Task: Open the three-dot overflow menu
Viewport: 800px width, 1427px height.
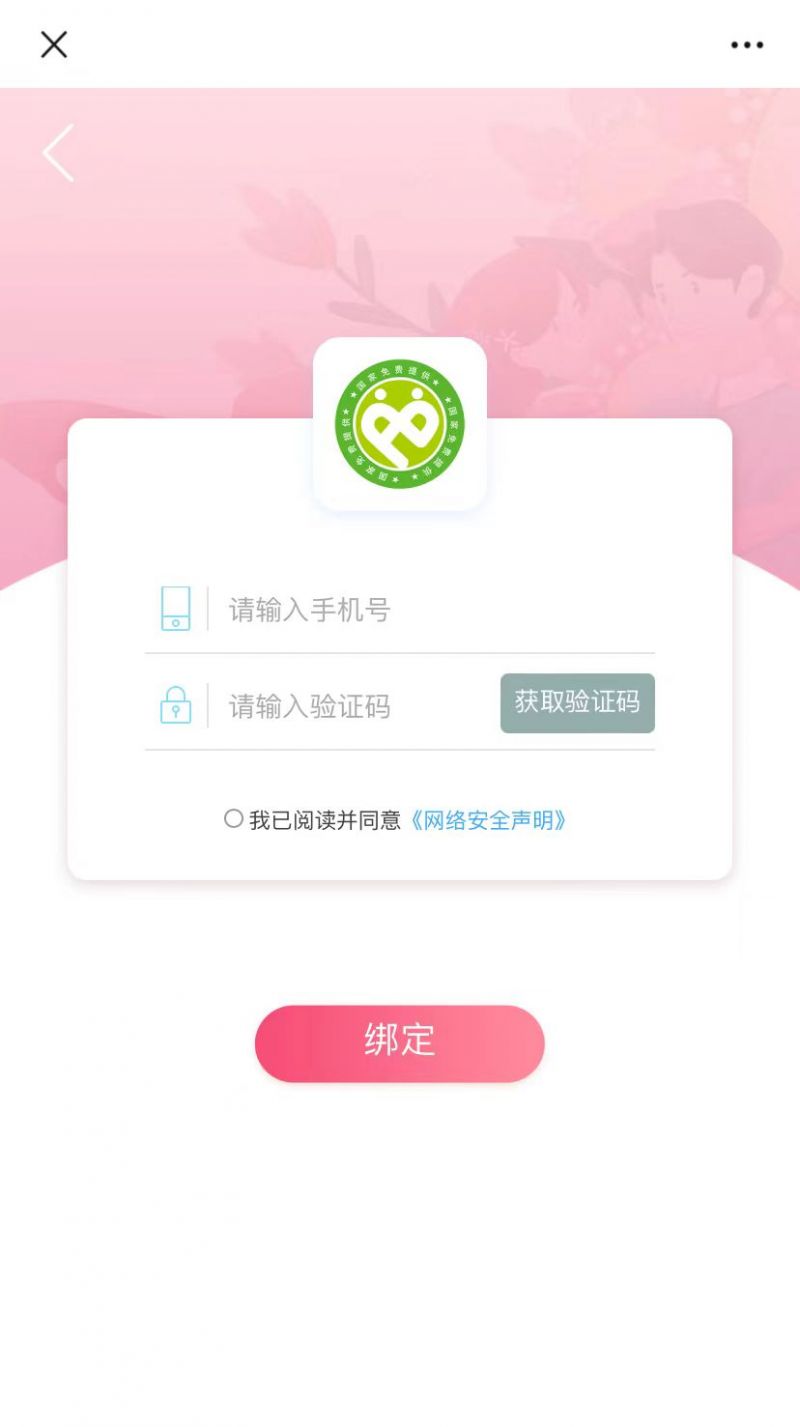Action: [x=747, y=45]
